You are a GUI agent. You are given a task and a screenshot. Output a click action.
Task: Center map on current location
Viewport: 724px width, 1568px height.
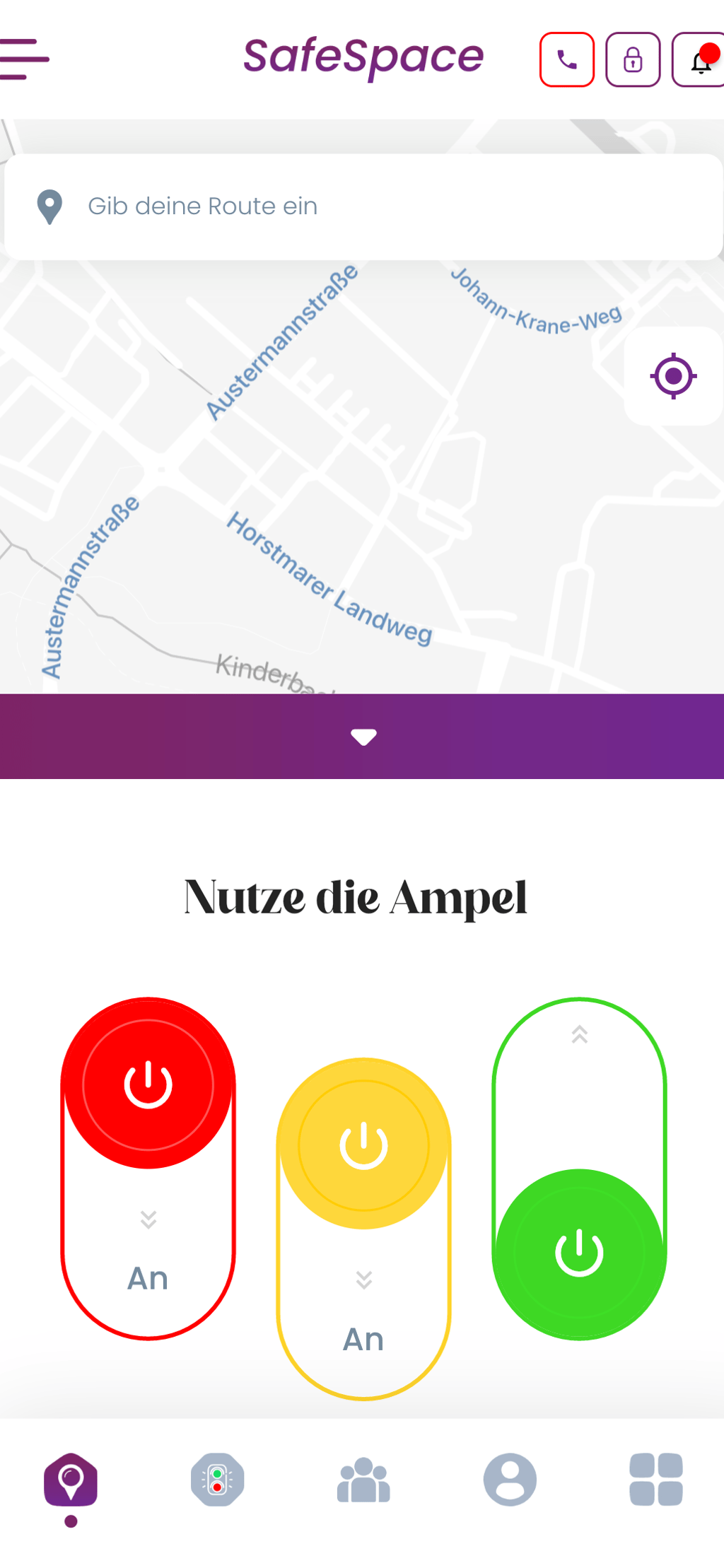(x=672, y=375)
